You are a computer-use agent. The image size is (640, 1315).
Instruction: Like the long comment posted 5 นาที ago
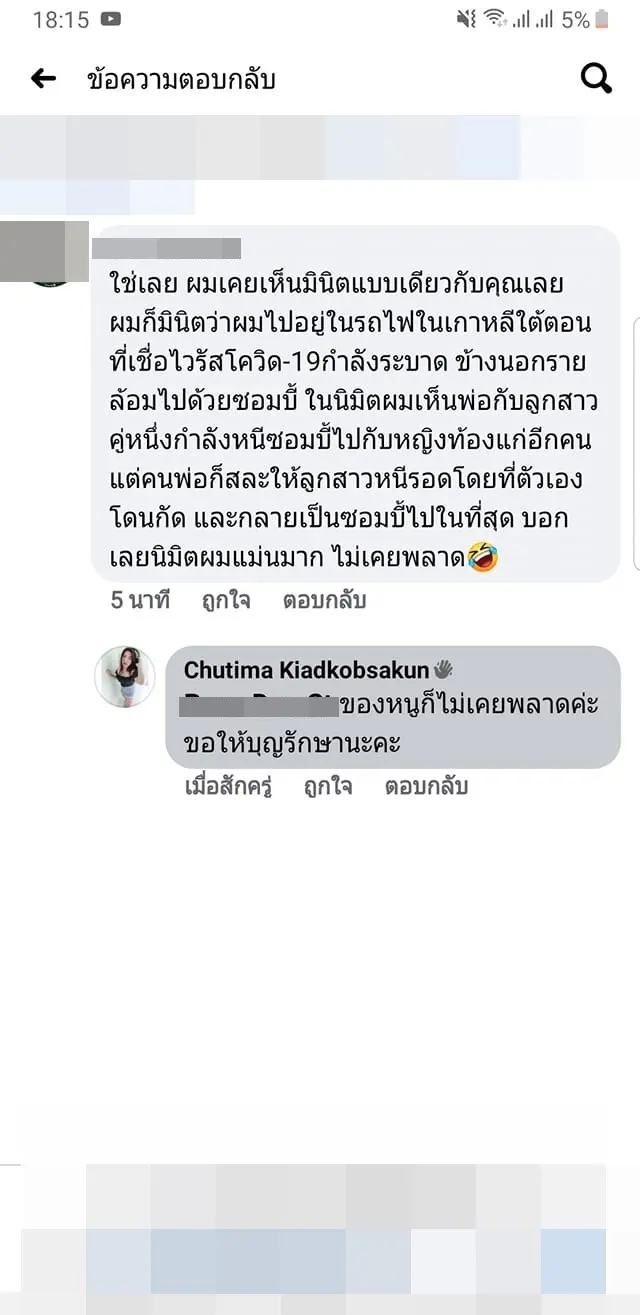click(x=226, y=601)
